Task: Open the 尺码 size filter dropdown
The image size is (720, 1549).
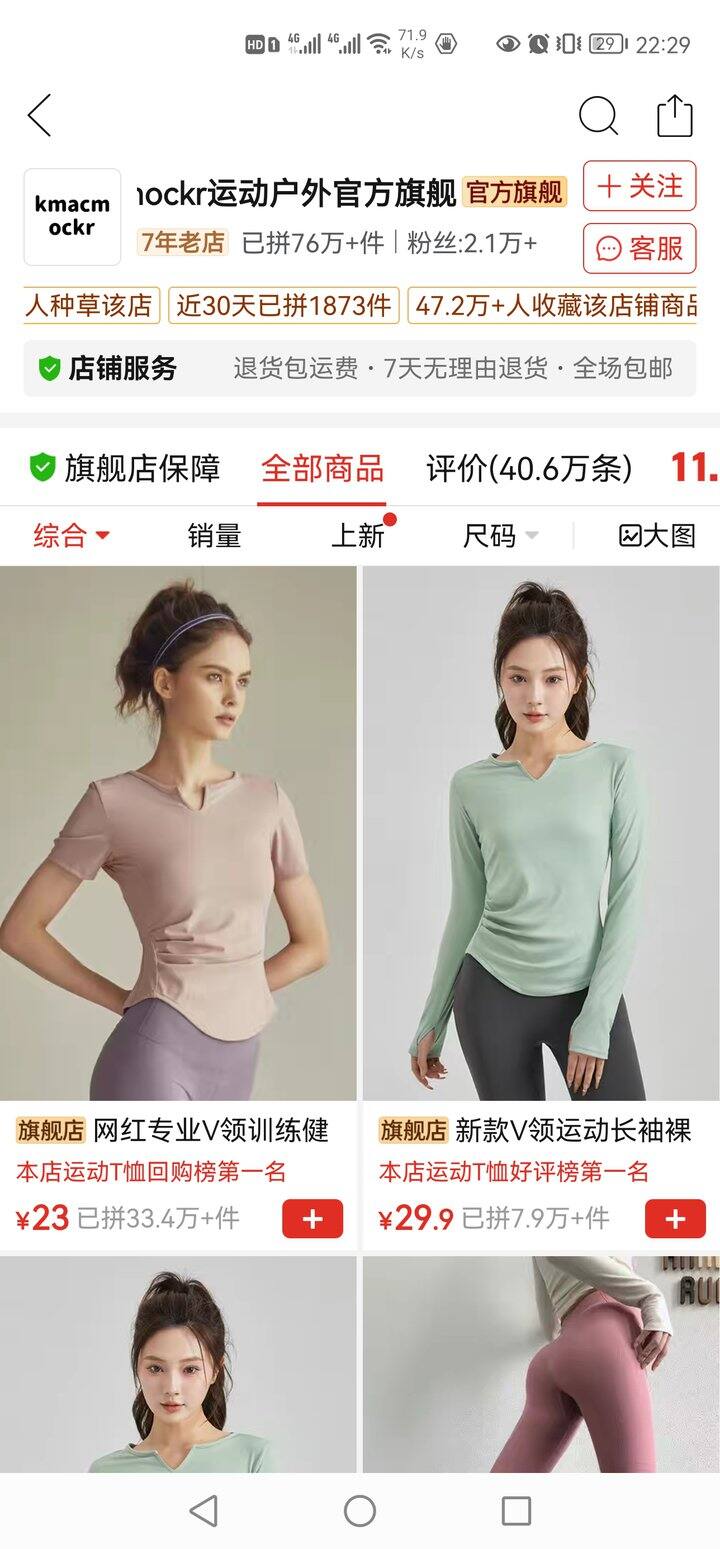Action: tap(497, 537)
